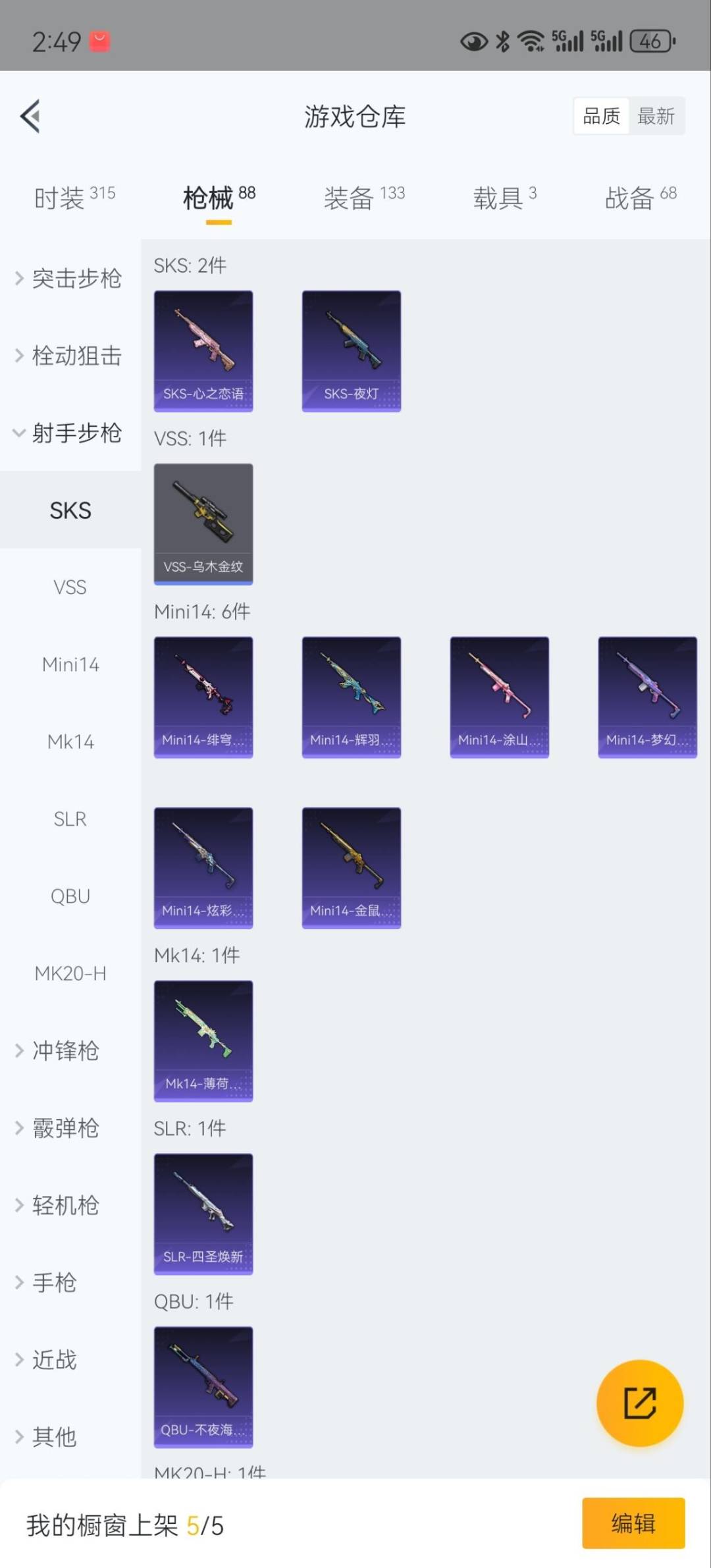
Task: Switch to the 时装 tab
Action: tap(74, 197)
